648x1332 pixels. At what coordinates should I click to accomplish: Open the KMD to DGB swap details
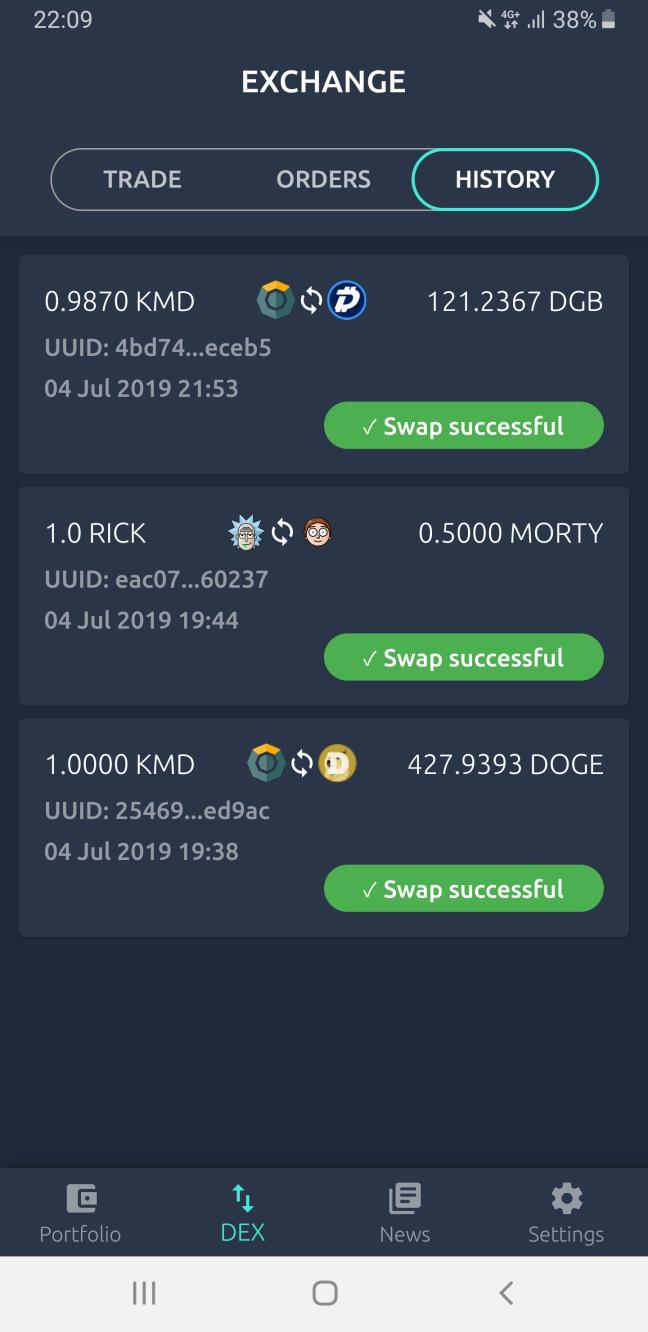[323, 364]
